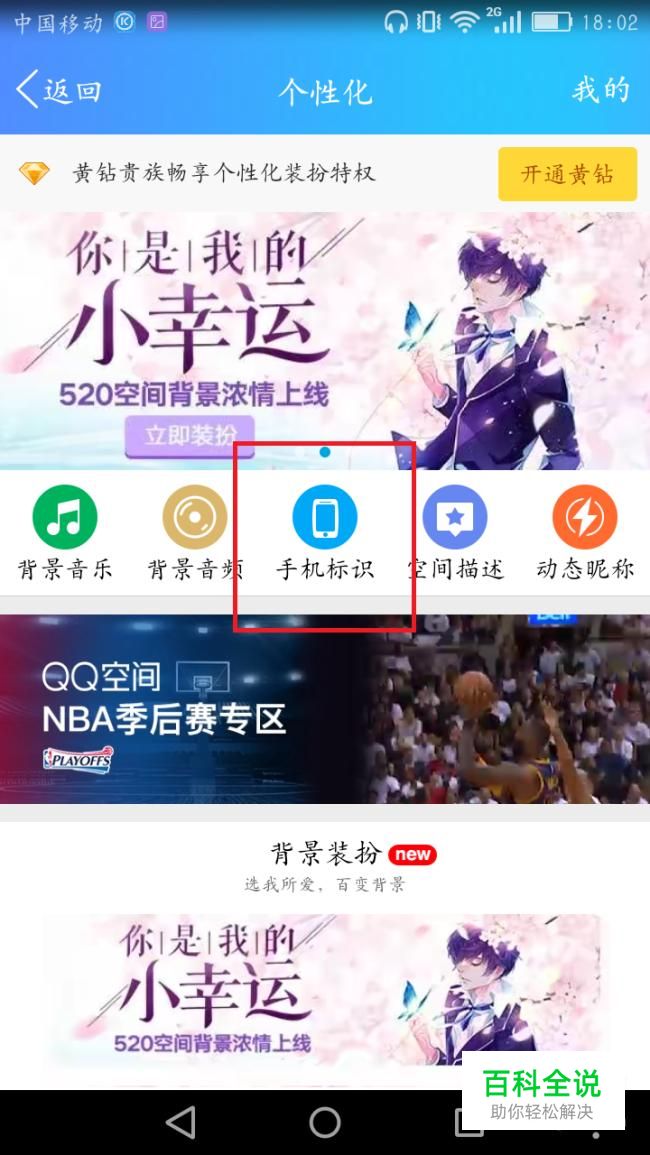Tap the system back button

tap(181, 1122)
